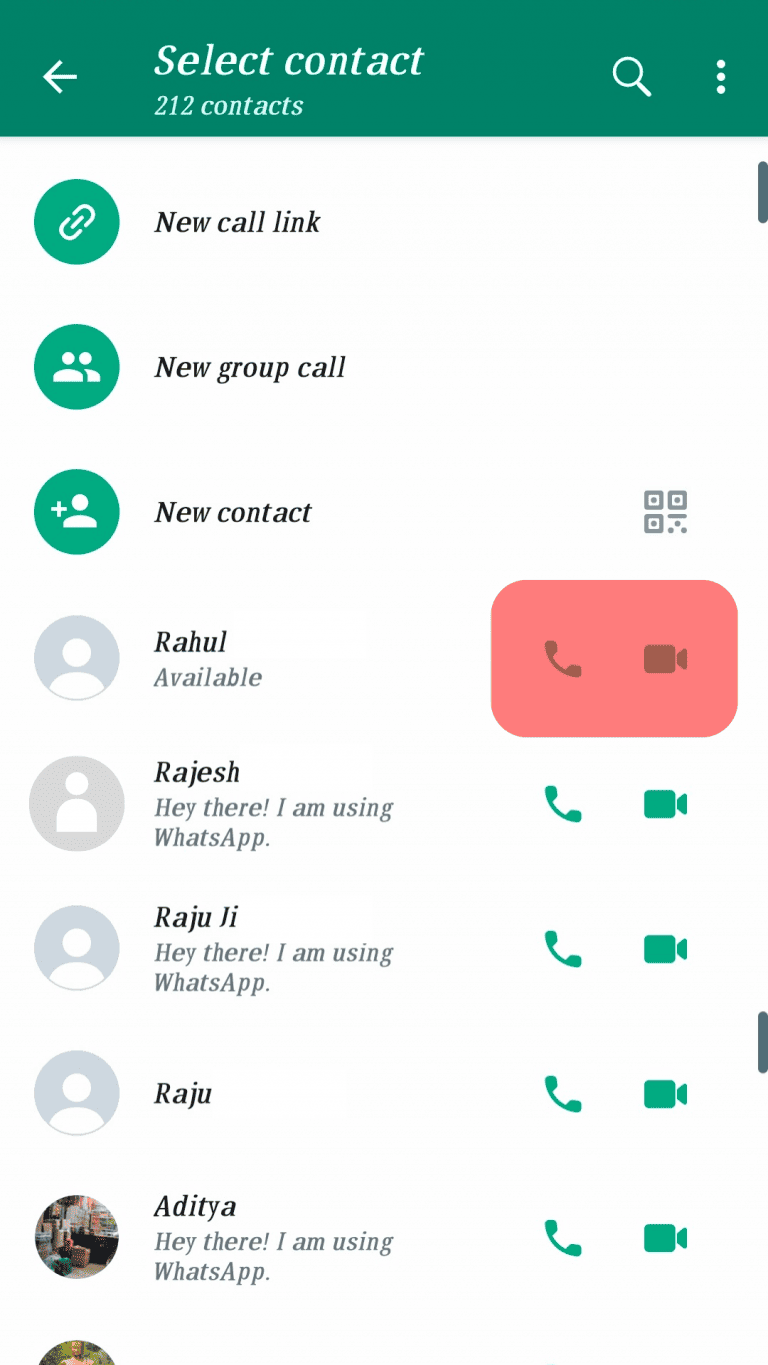Viewport: 768px width, 1365px height.
Task: Open Raju Ji's profile picture
Action: point(77,948)
